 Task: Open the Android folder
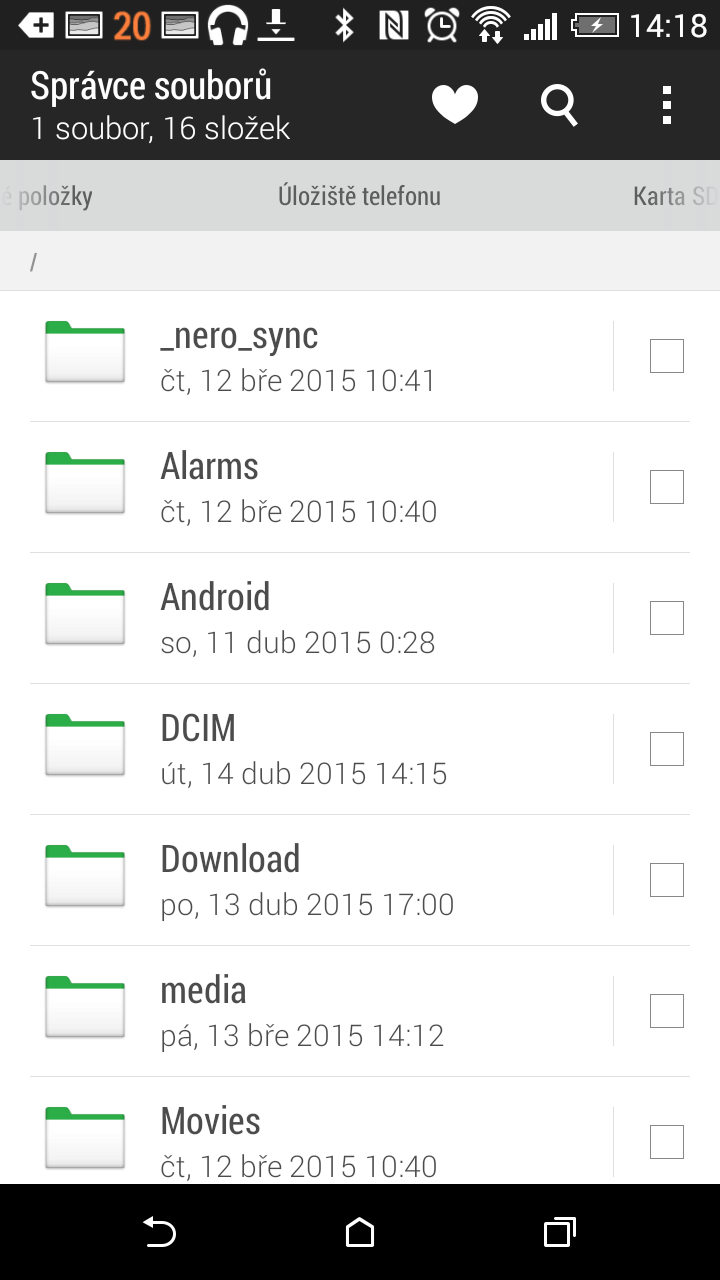tap(320, 618)
